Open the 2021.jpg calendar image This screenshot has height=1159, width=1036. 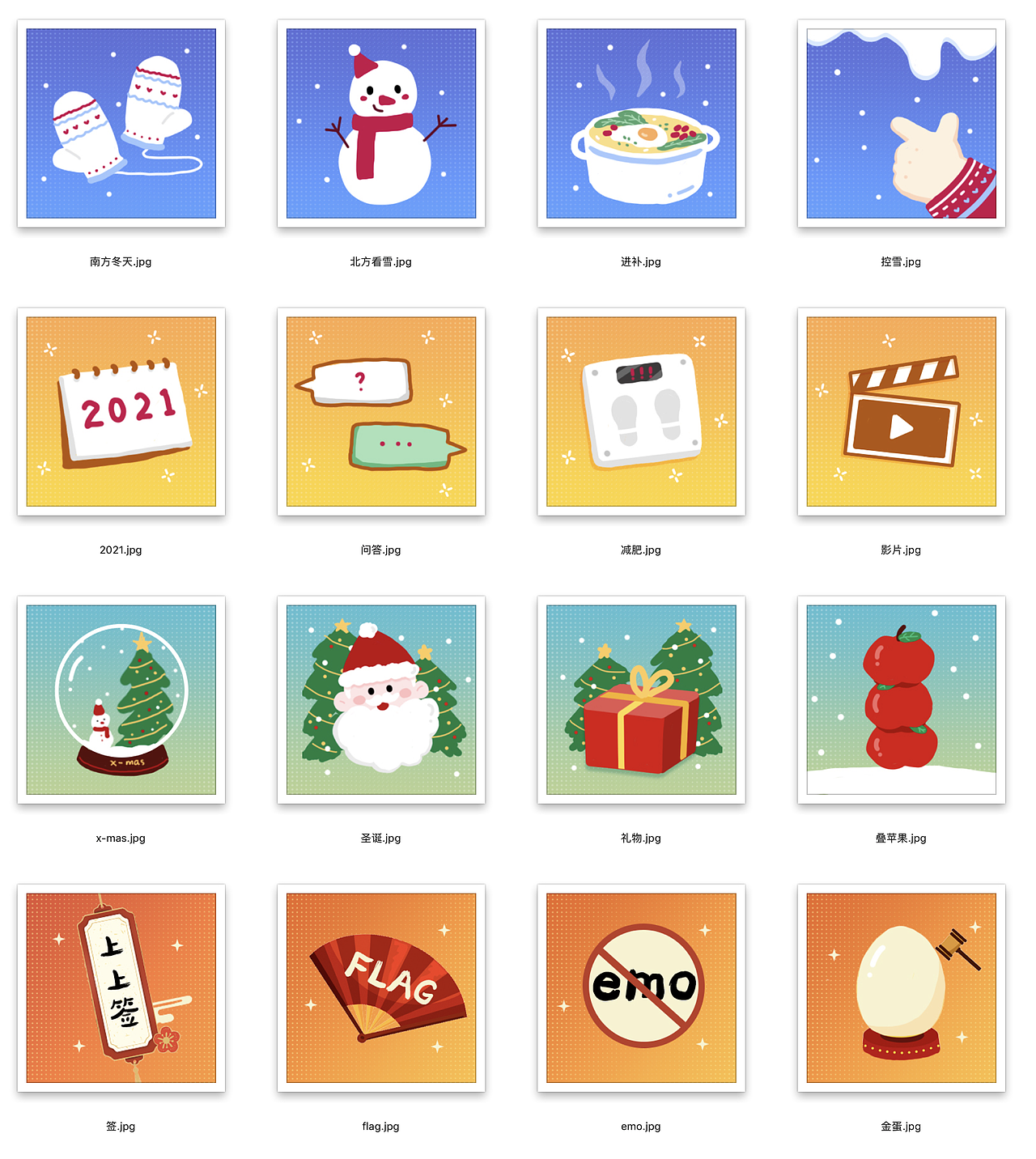121,412
